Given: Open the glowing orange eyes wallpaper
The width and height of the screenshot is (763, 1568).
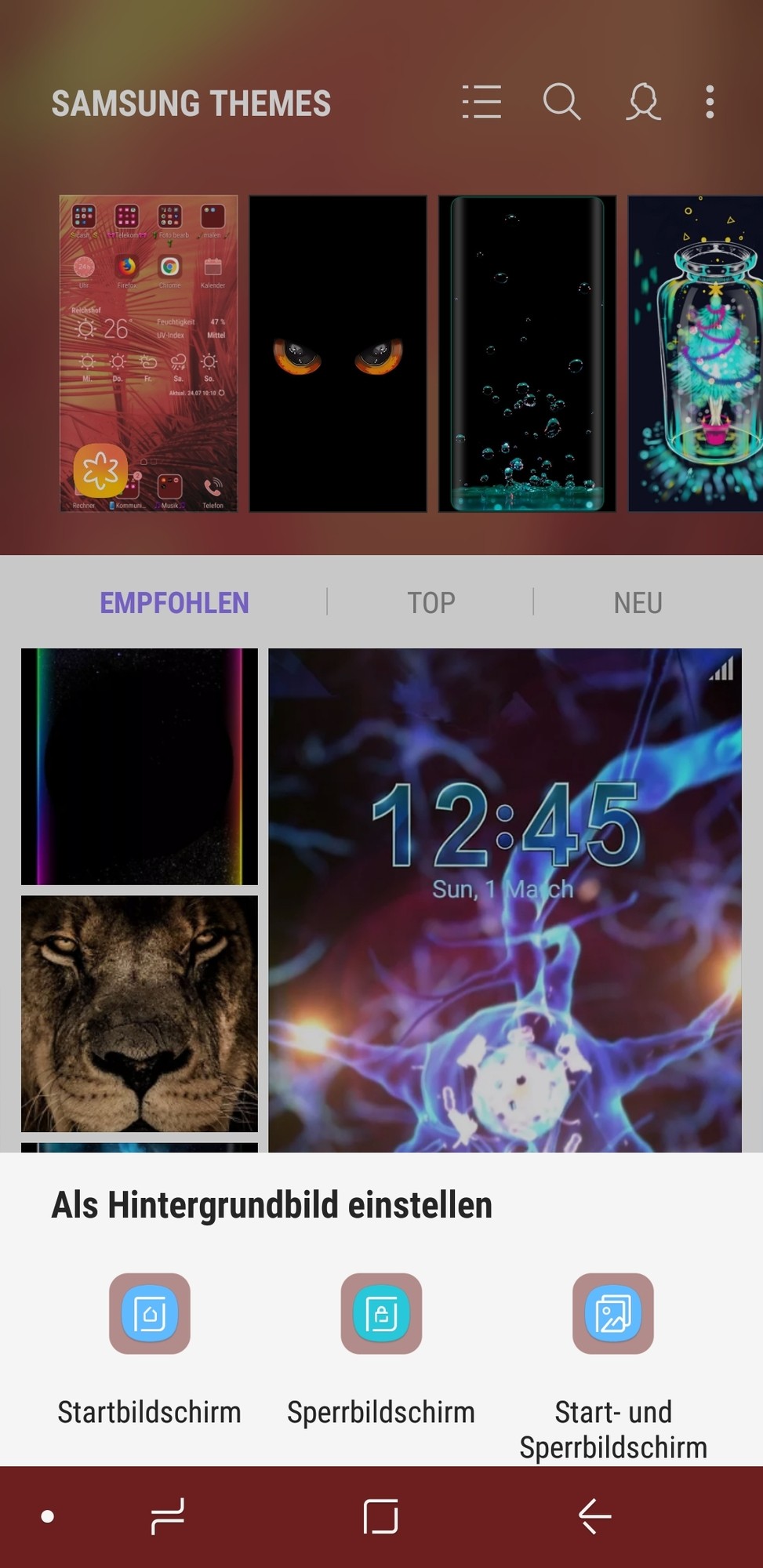Looking at the screenshot, I should 338,354.
